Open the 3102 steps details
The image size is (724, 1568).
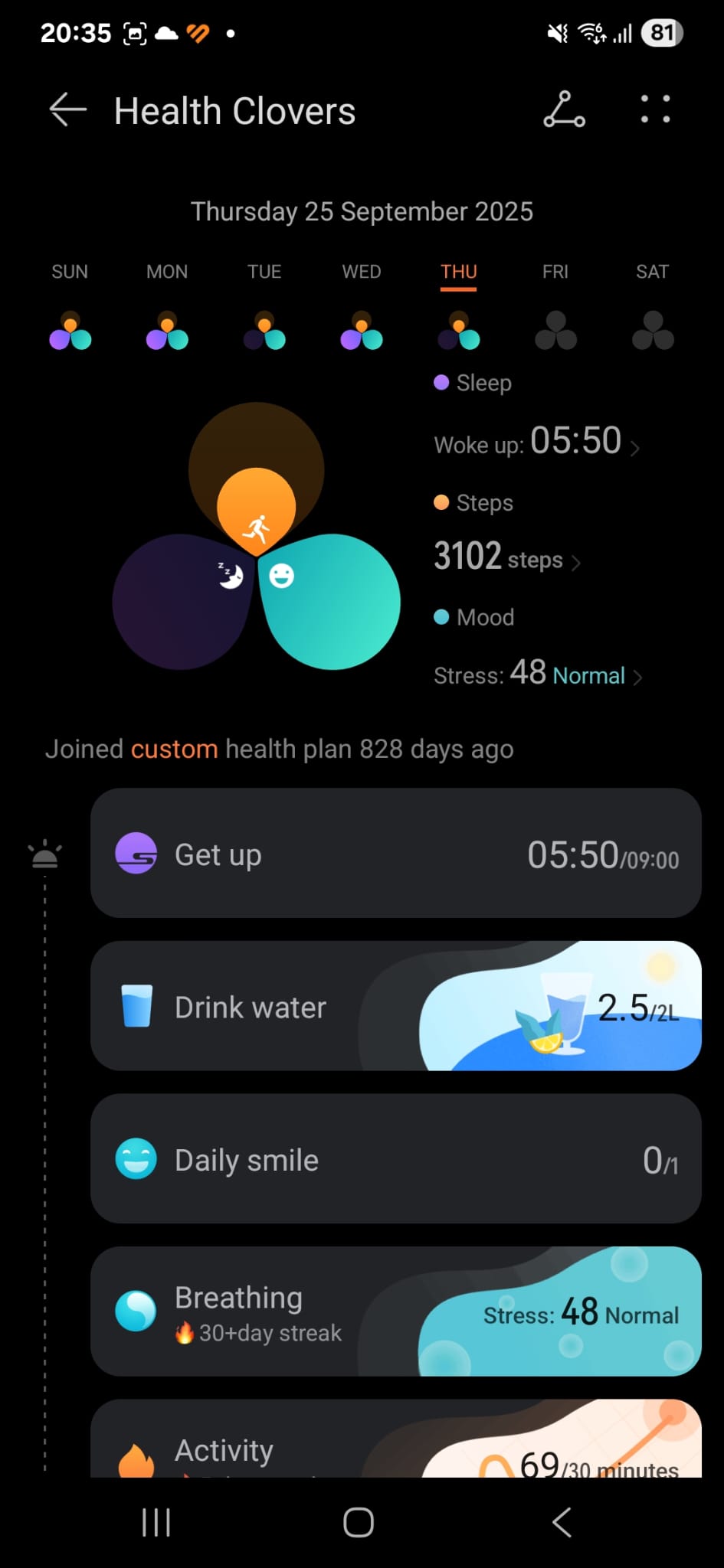(x=506, y=557)
